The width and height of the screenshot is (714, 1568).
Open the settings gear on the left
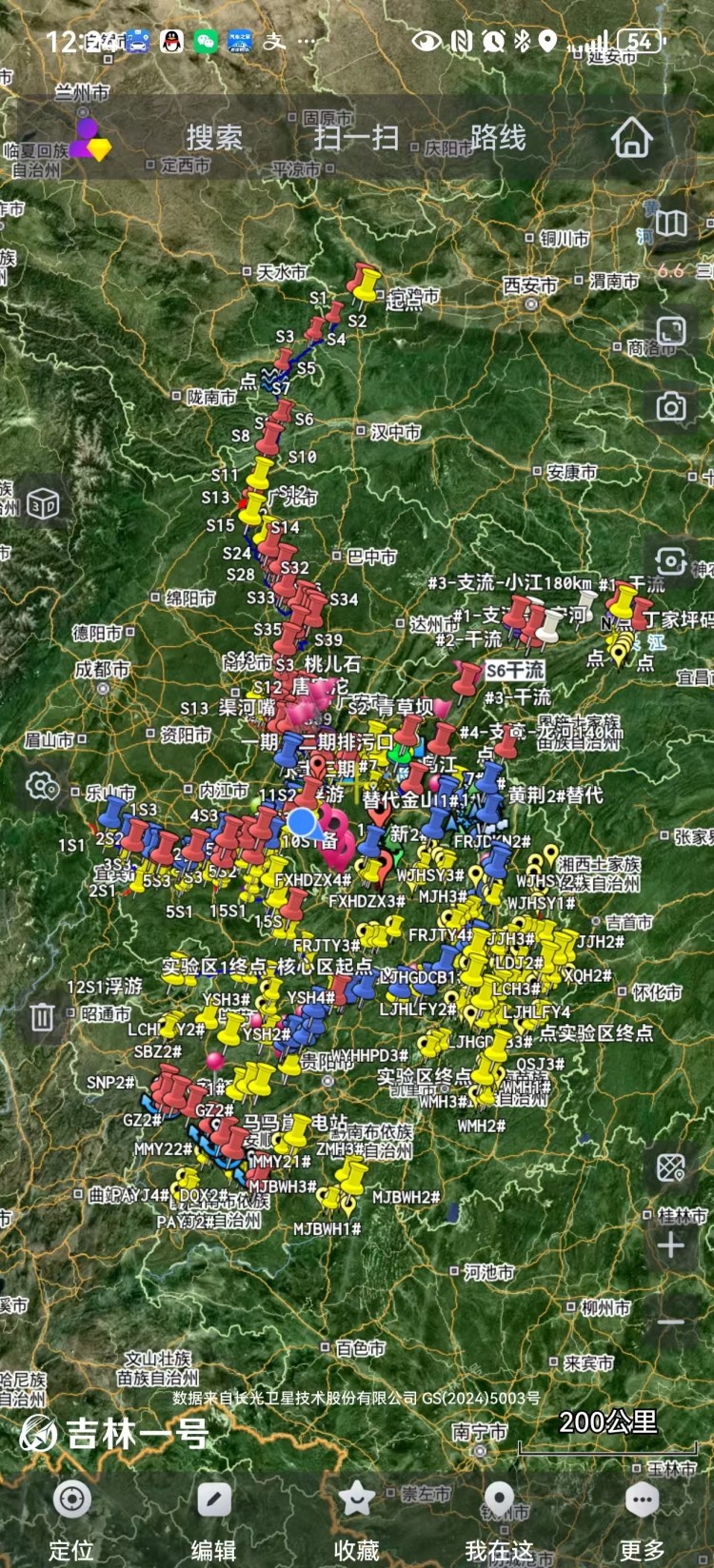click(x=43, y=786)
